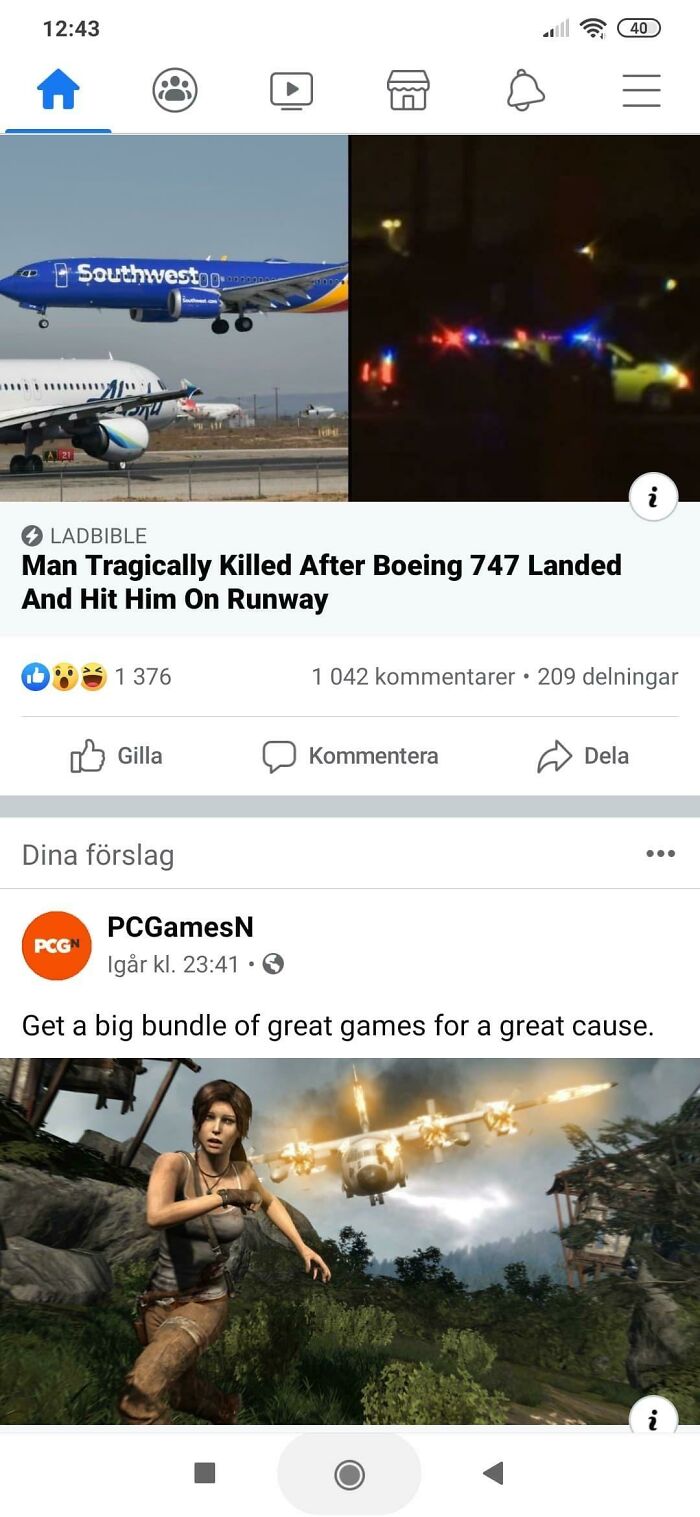
Task: Open the three-dot menu next to Dina förslag
Action: click(x=660, y=854)
